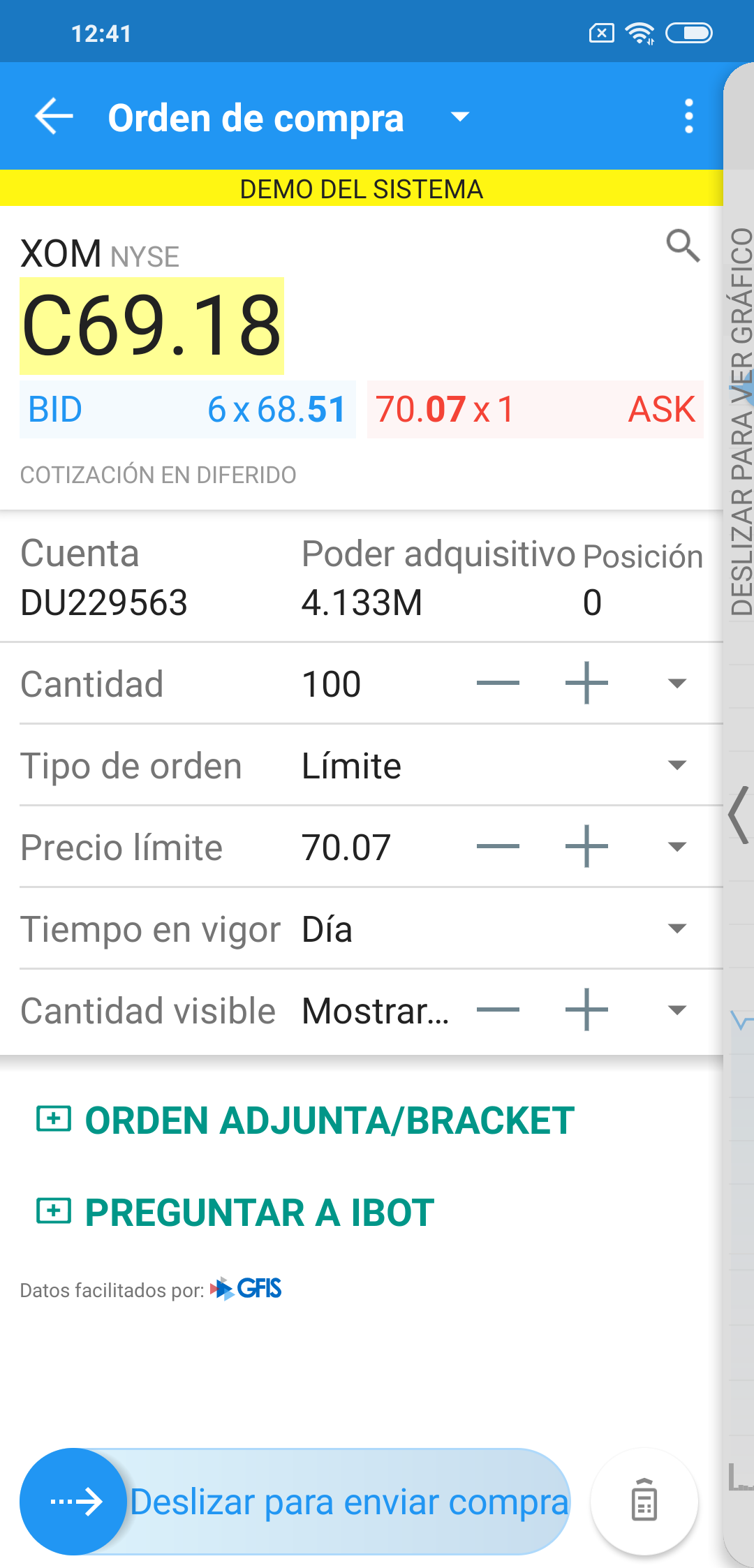Viewport: 754px width, 1568px height.
Task: Raise Precio límite with the plus button
Action: [x=586, y=846]
